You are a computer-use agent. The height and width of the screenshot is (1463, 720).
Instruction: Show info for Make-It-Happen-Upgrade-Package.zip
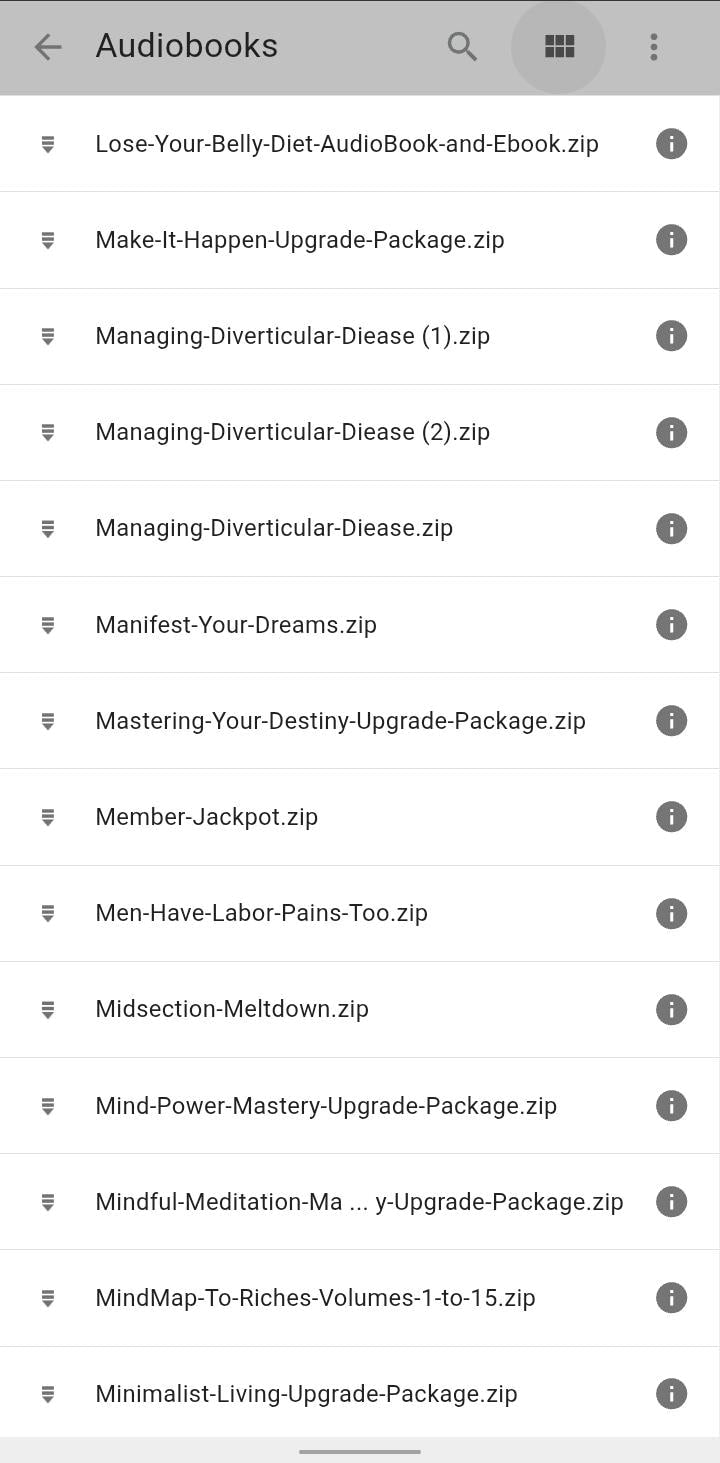[x=671, y=240]
